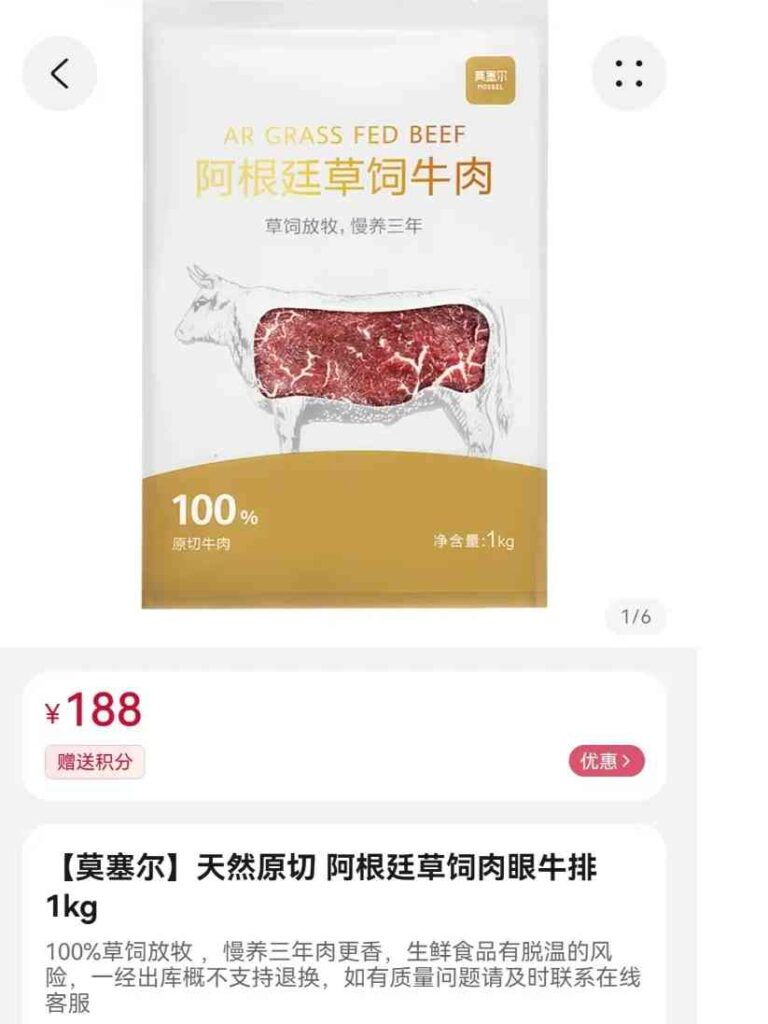768x1024 pixels.
Task: Open the 优惠 discounts button
Action: click(606, 762)
